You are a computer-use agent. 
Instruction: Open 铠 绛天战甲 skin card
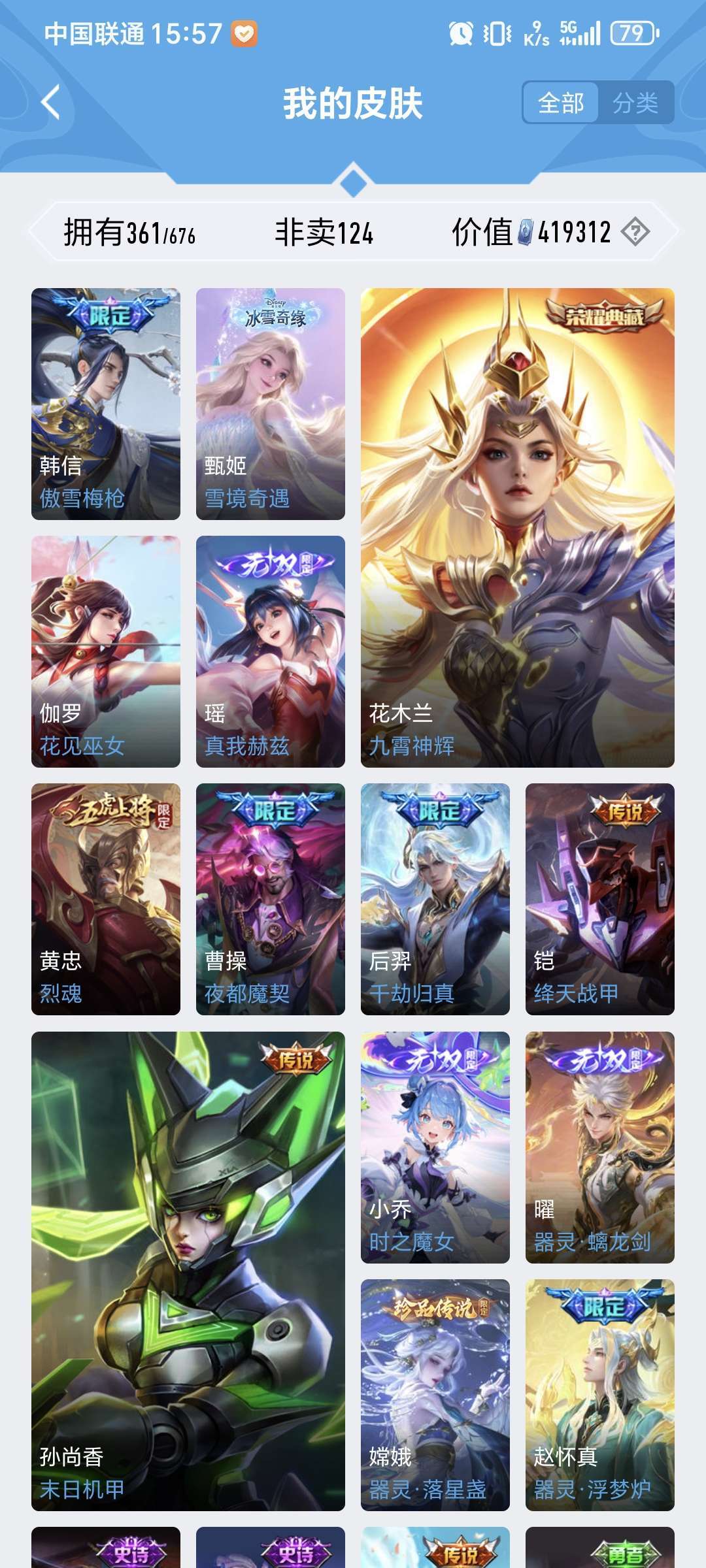point(600,899)
